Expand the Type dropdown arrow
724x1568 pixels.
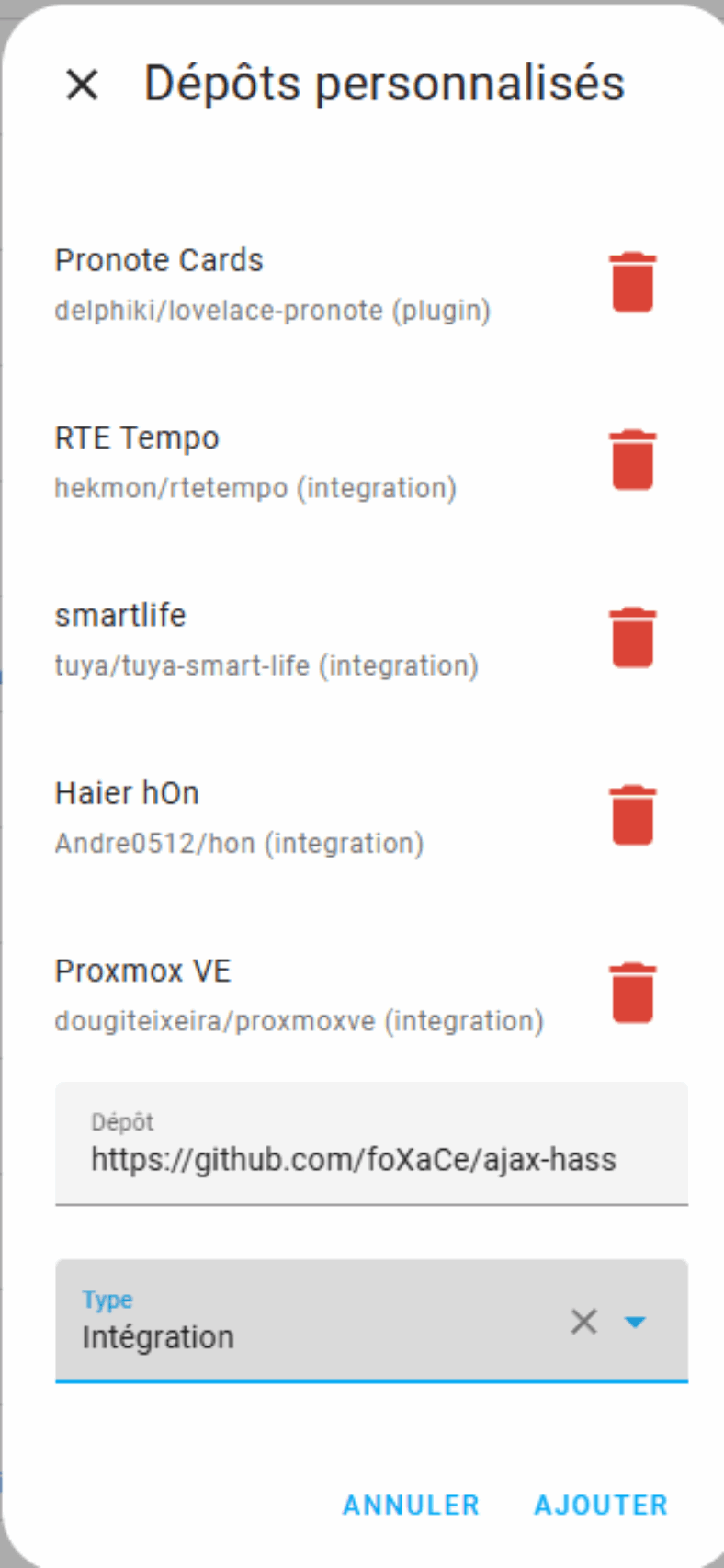[x=635, y=1322]
